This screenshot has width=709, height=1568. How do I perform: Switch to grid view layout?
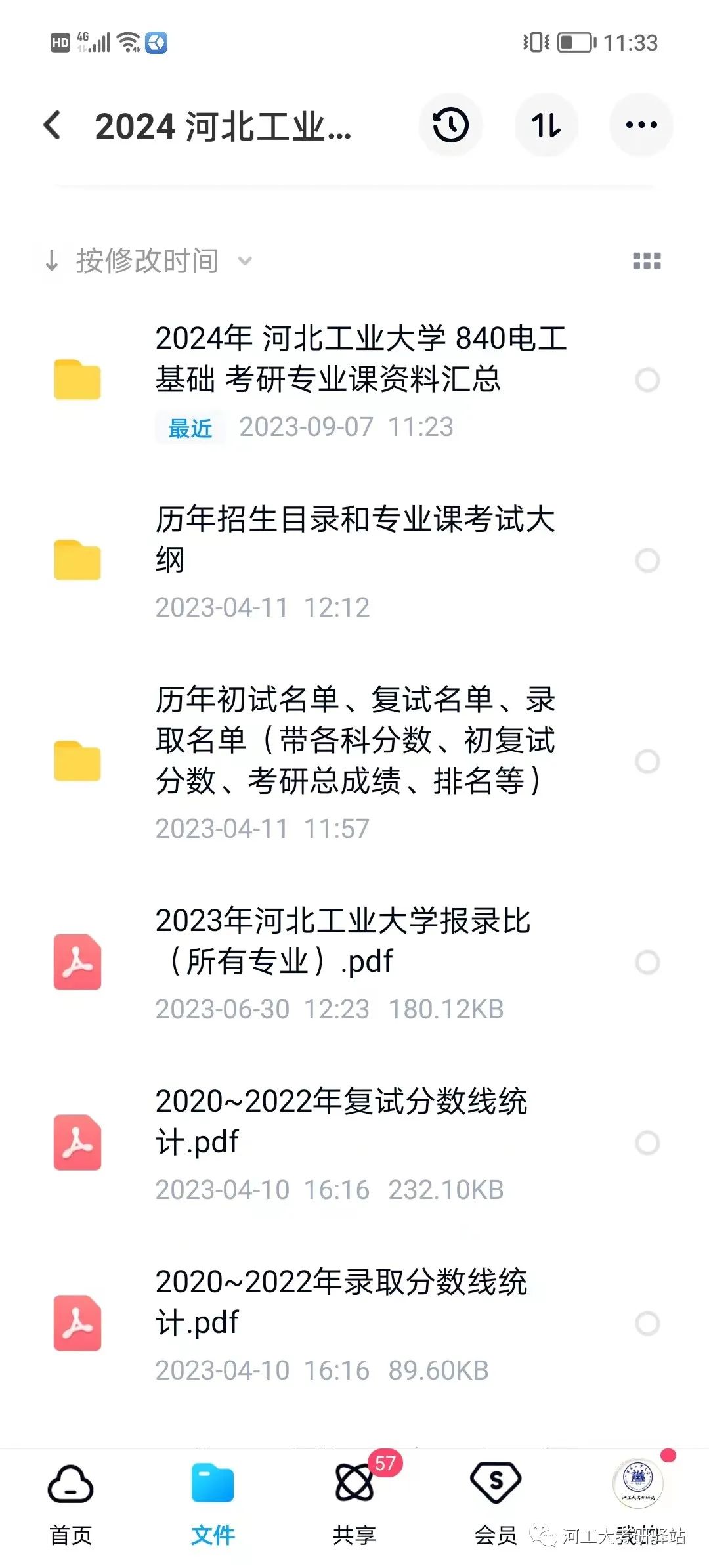pos(647,261)
